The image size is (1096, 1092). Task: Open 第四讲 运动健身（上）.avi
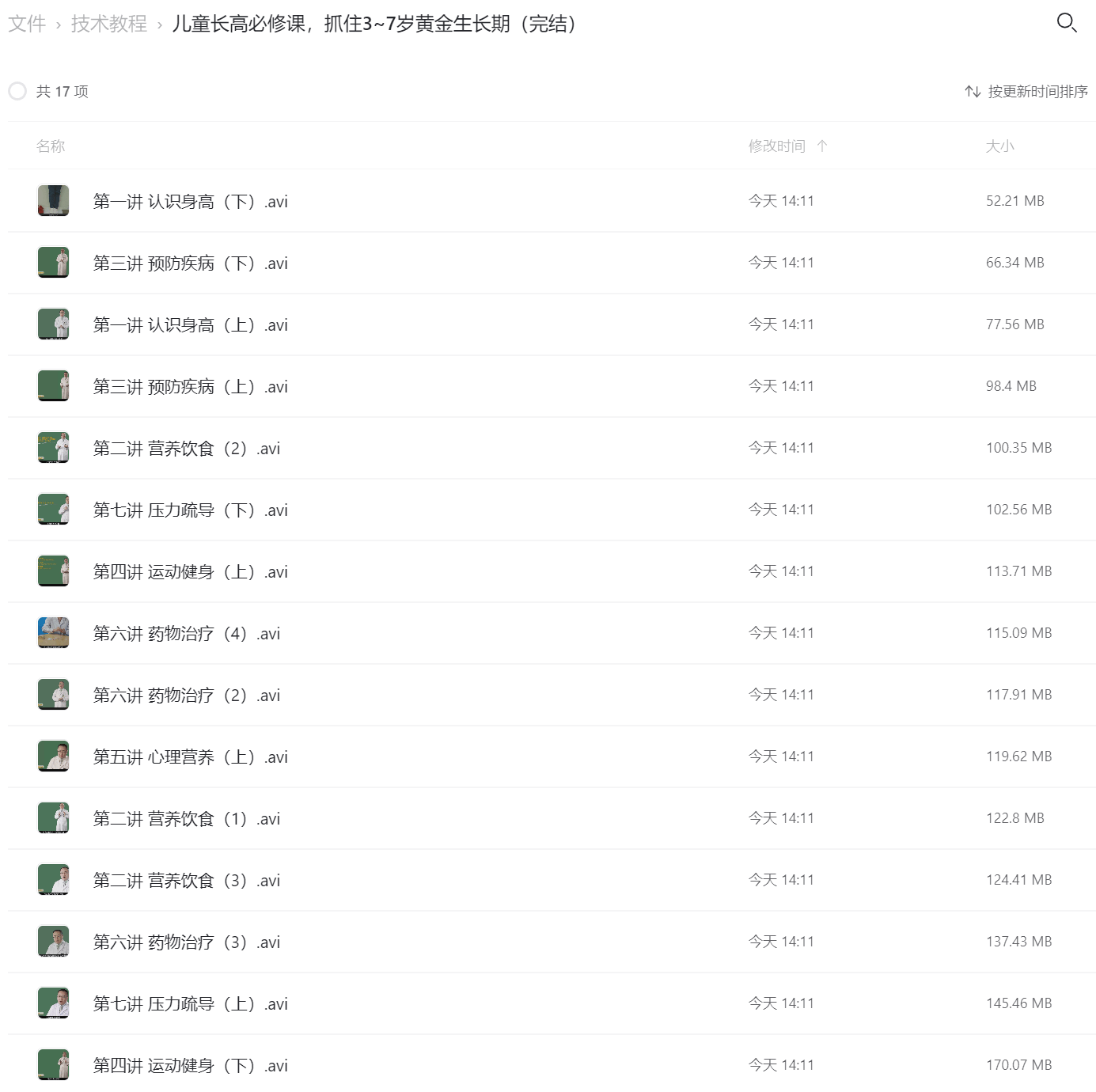[190, 571]
